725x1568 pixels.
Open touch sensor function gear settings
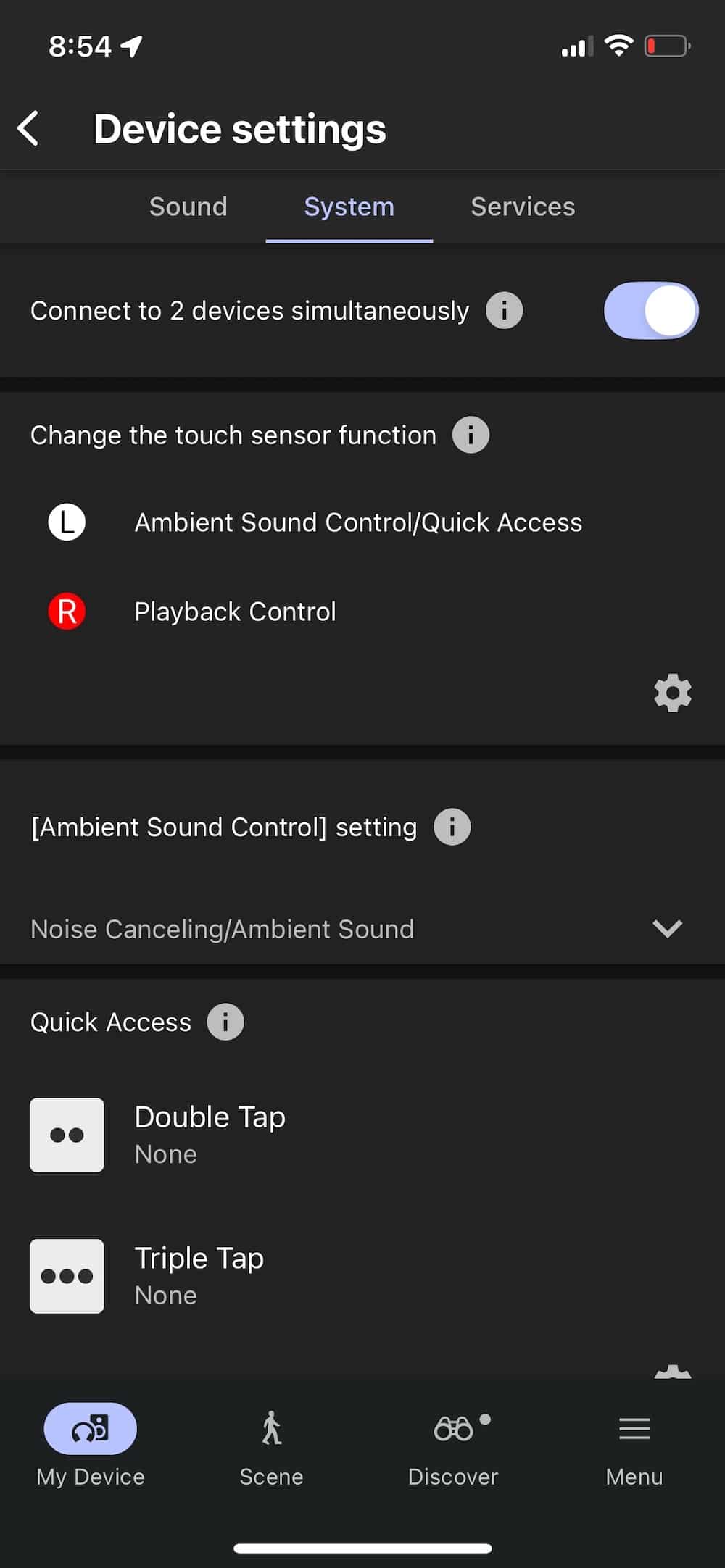(673, 693)
